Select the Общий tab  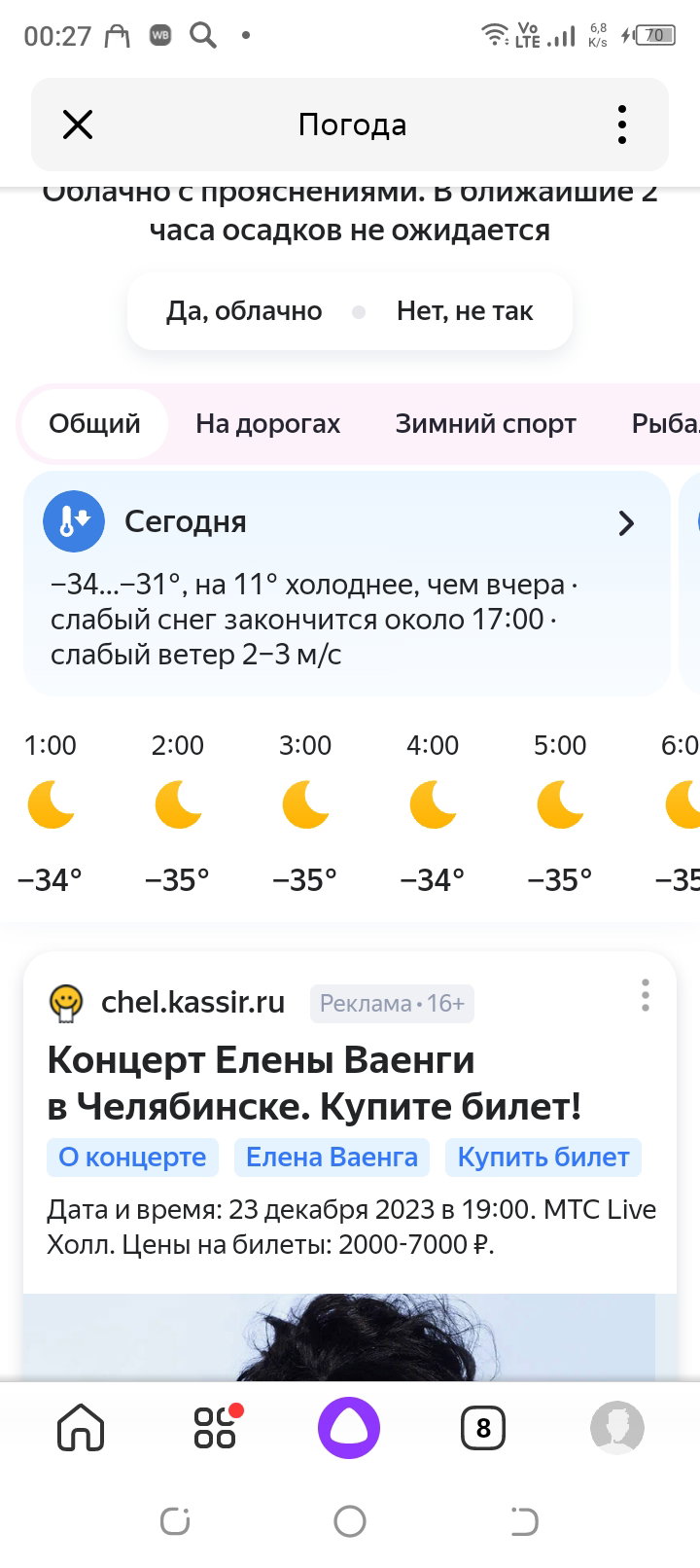pos(94,424)
